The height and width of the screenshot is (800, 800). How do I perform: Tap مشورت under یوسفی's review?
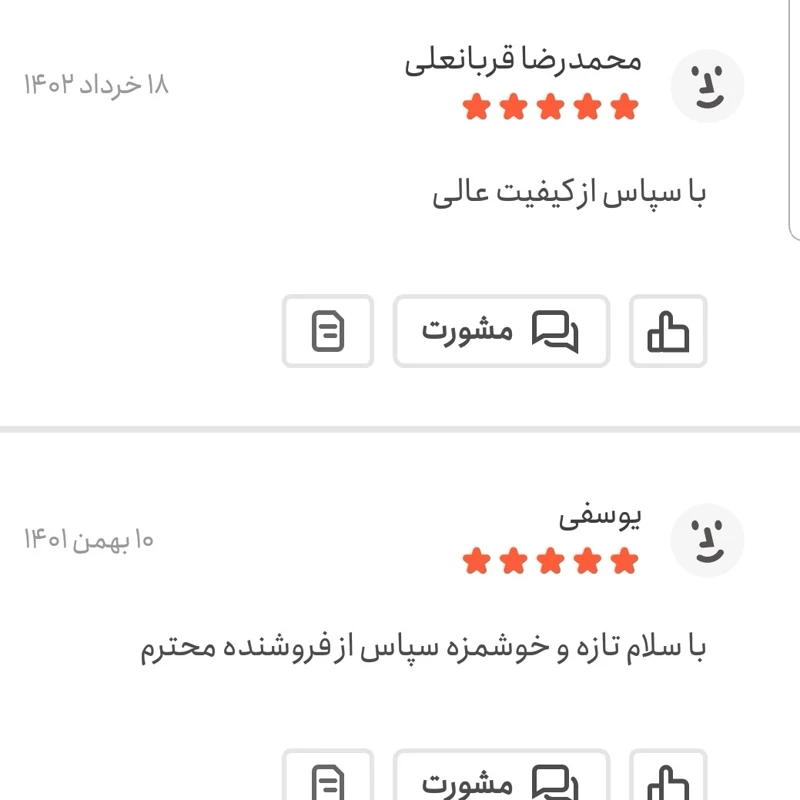[501, 780]
